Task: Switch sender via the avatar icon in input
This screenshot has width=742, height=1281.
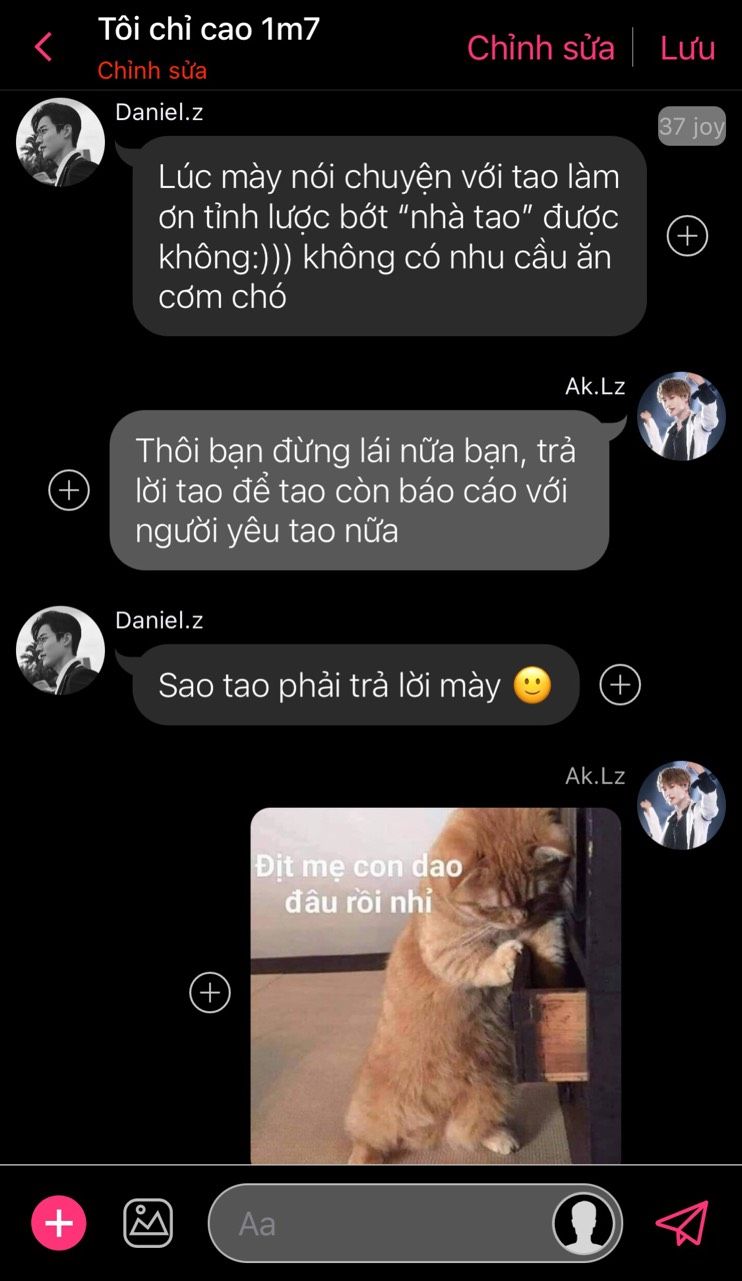Action: [584, 1224]
